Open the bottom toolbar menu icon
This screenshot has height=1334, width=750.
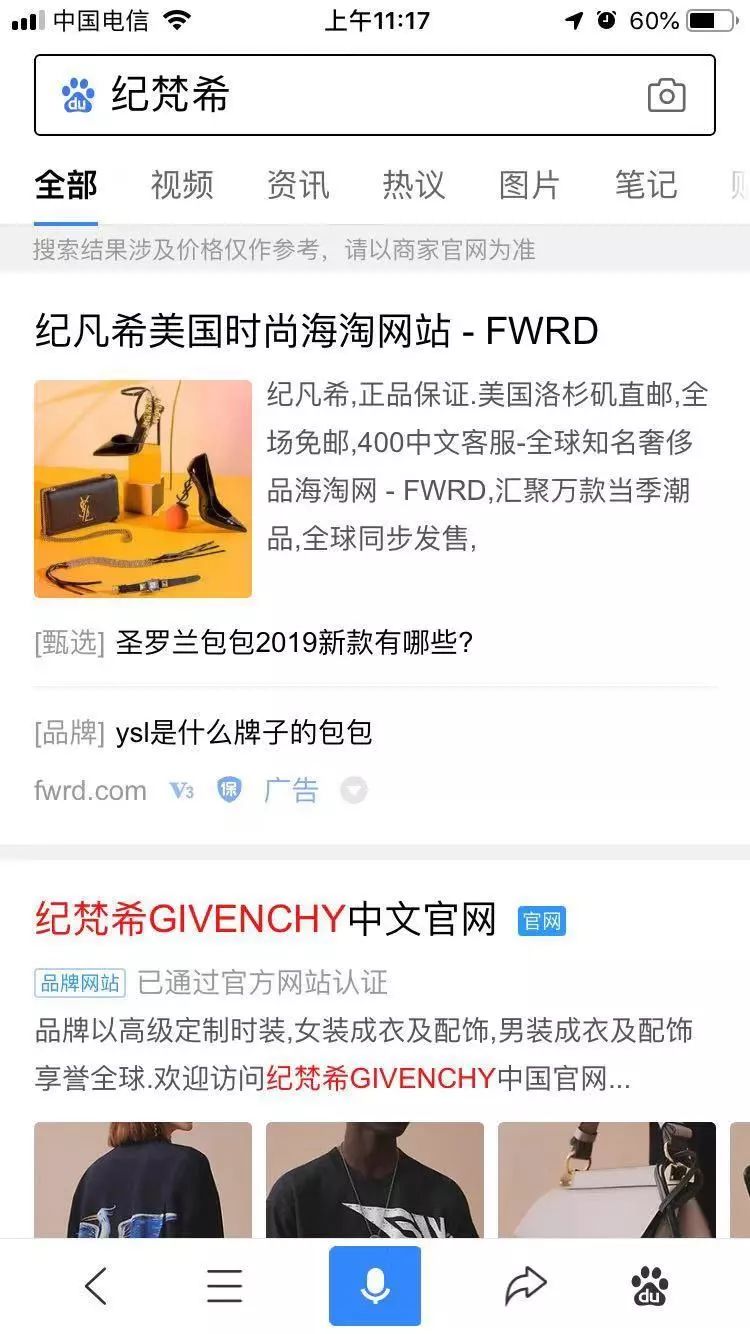coord(225,1286)
